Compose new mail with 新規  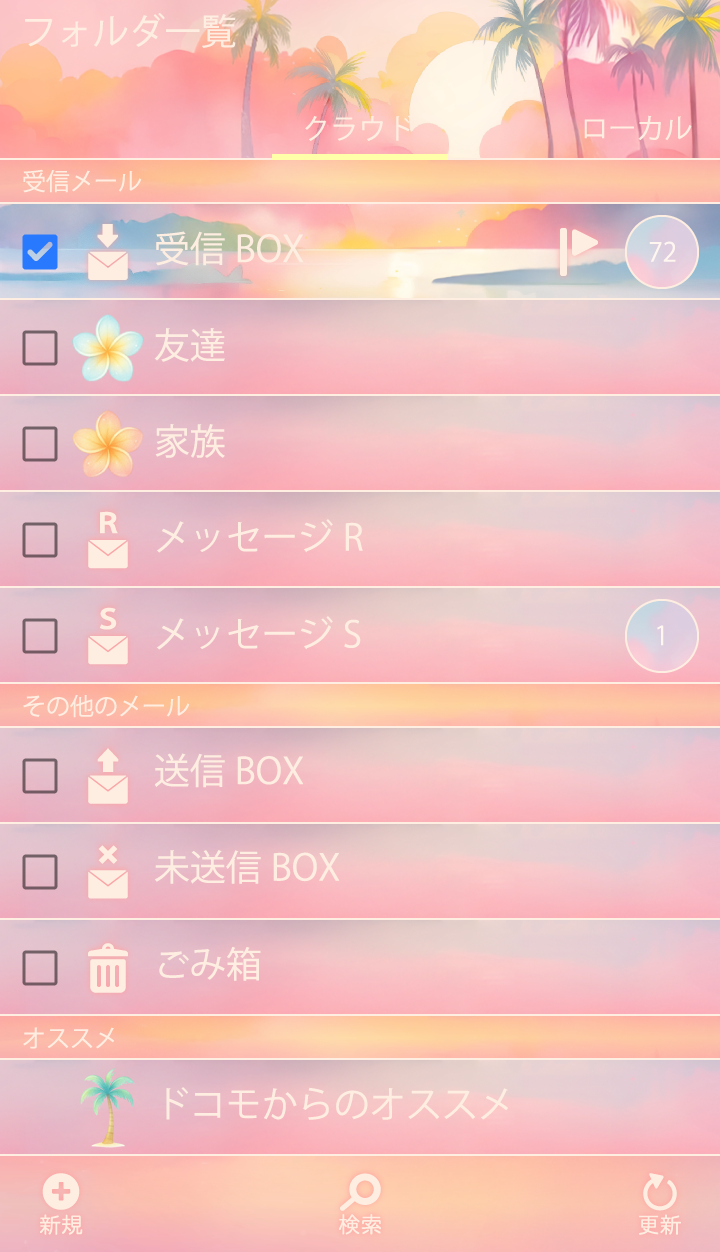61,1204
